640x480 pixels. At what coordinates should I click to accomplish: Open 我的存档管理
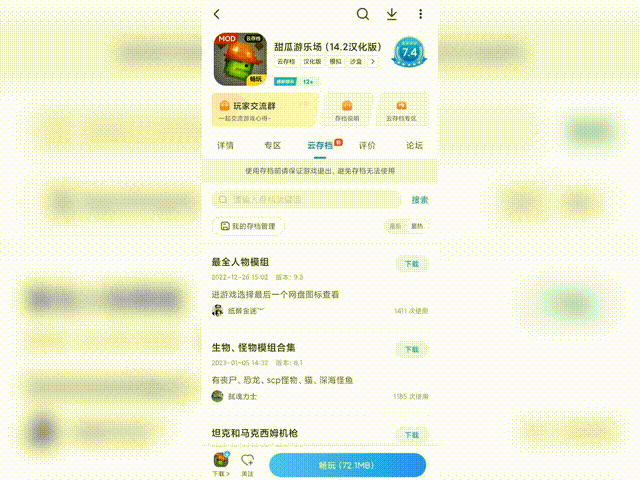[248, 227]
